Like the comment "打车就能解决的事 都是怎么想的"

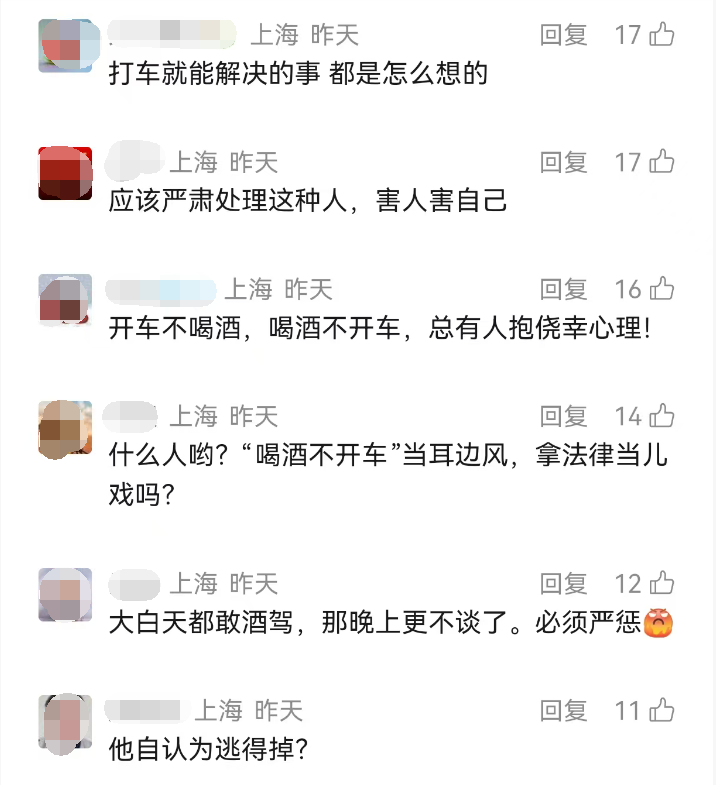pos(662,36)
